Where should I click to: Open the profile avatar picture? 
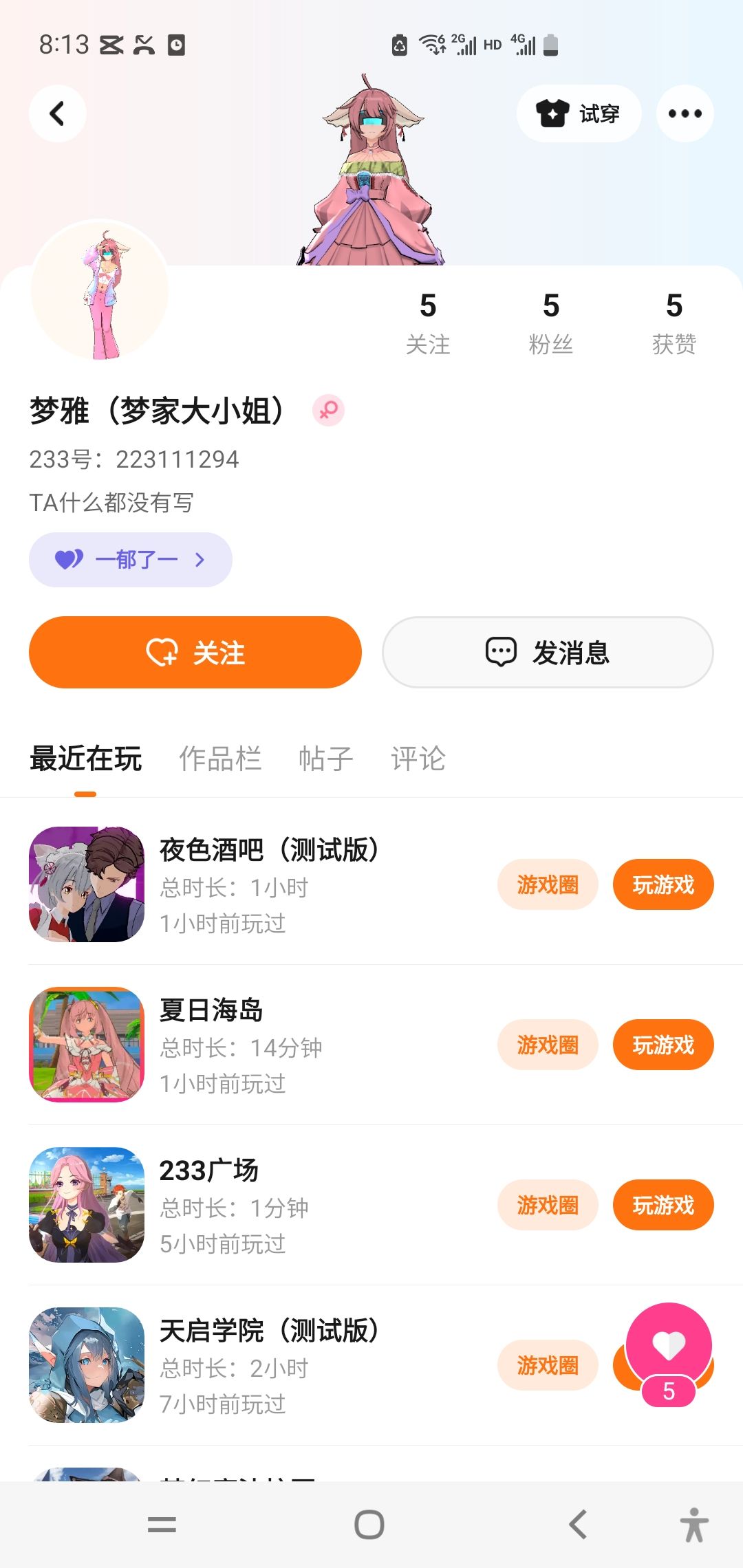click(100, 292)
